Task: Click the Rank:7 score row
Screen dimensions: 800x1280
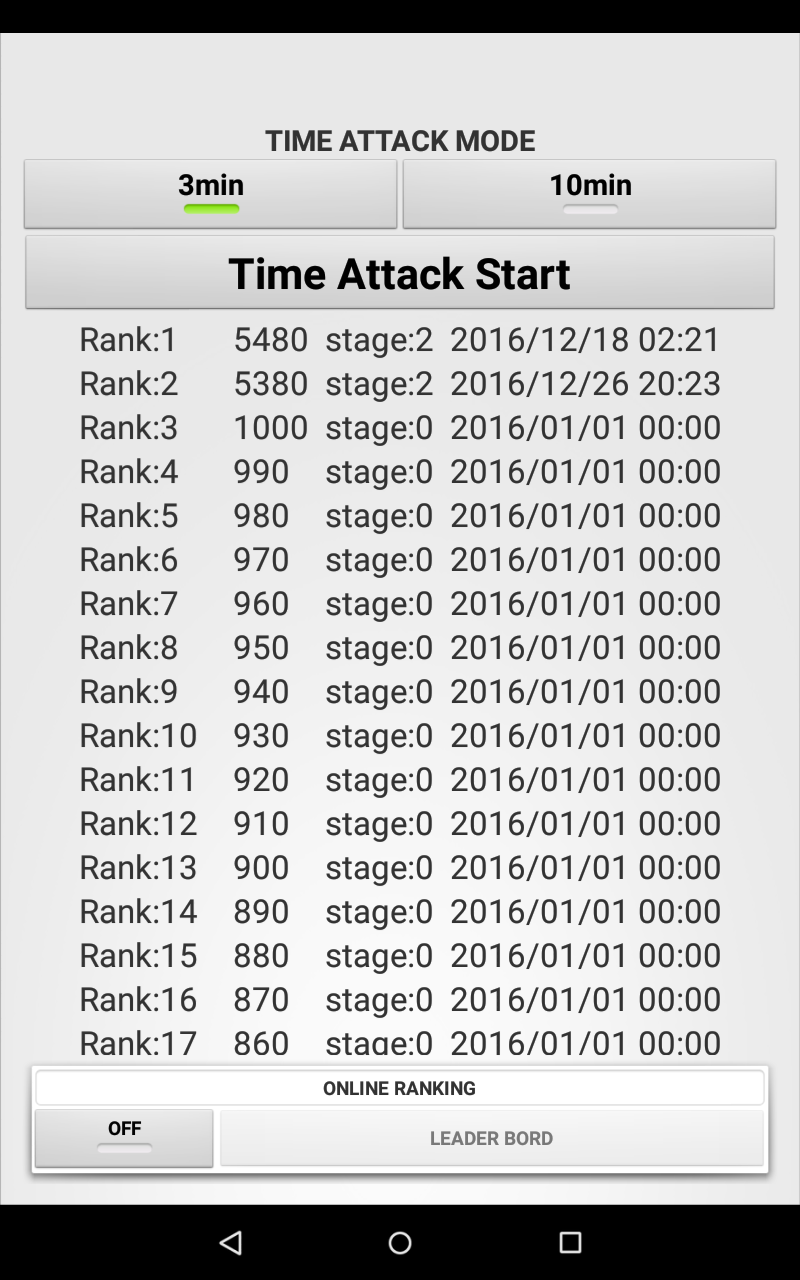Action: pyautogui.click(x=400, y=604)
